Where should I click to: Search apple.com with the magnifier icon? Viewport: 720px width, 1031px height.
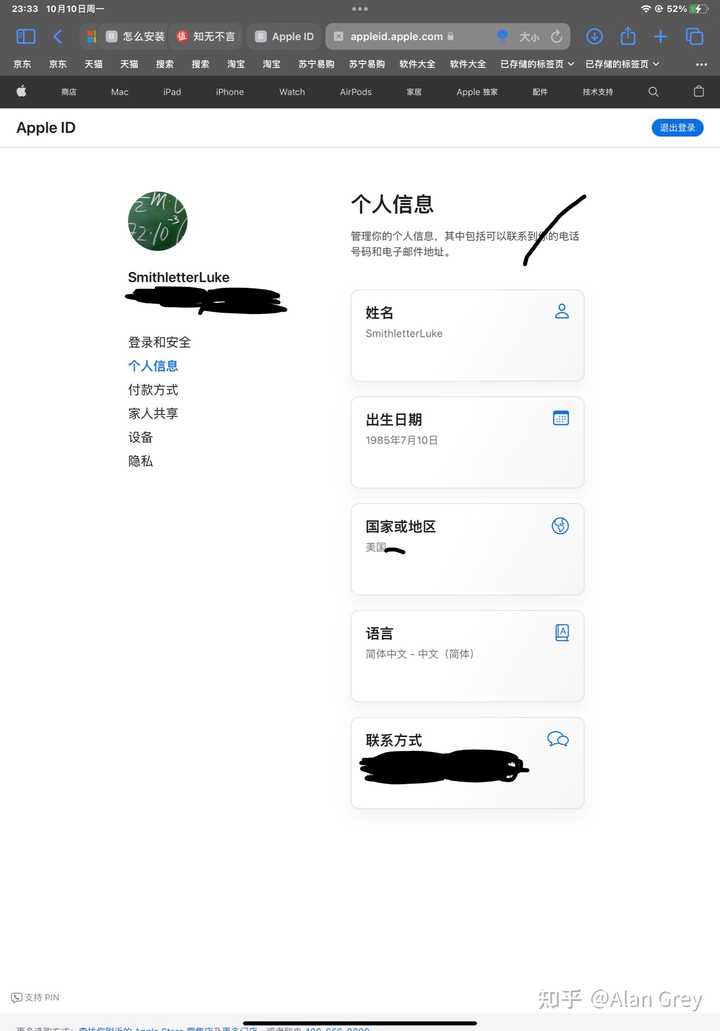click(x=653, y=91)
